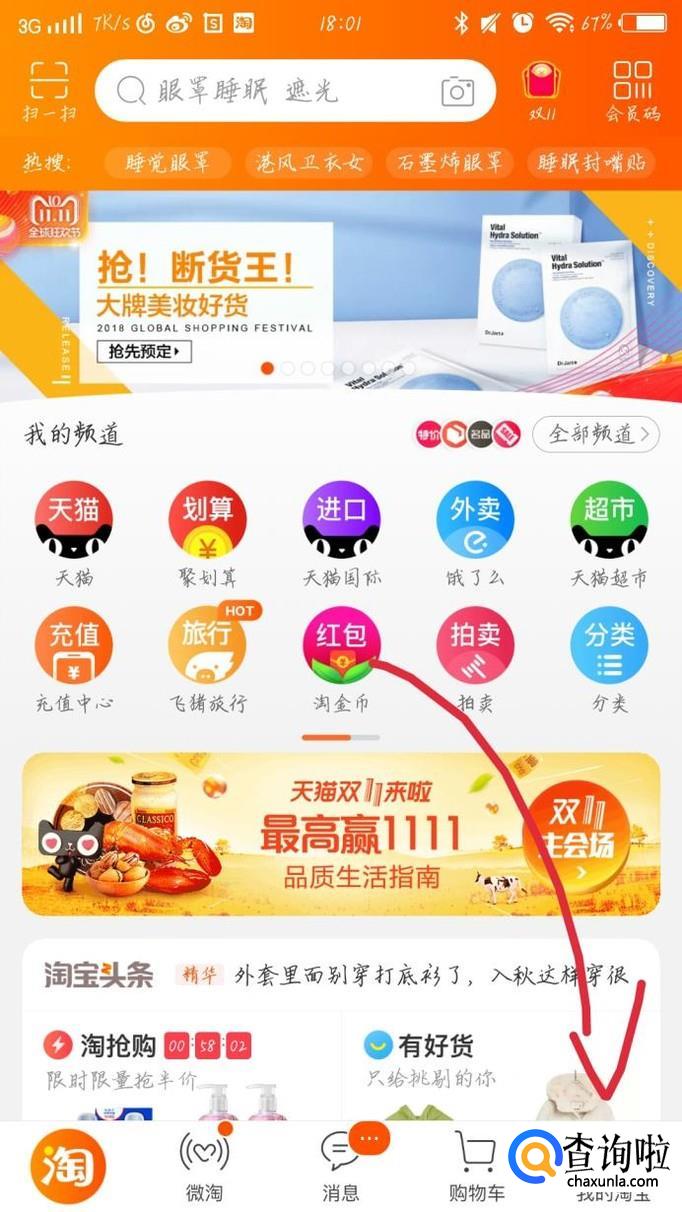Open 天猫超市 supermarket
The height and width of the screenshot is (1212, 682).
[x=609, y=530]
